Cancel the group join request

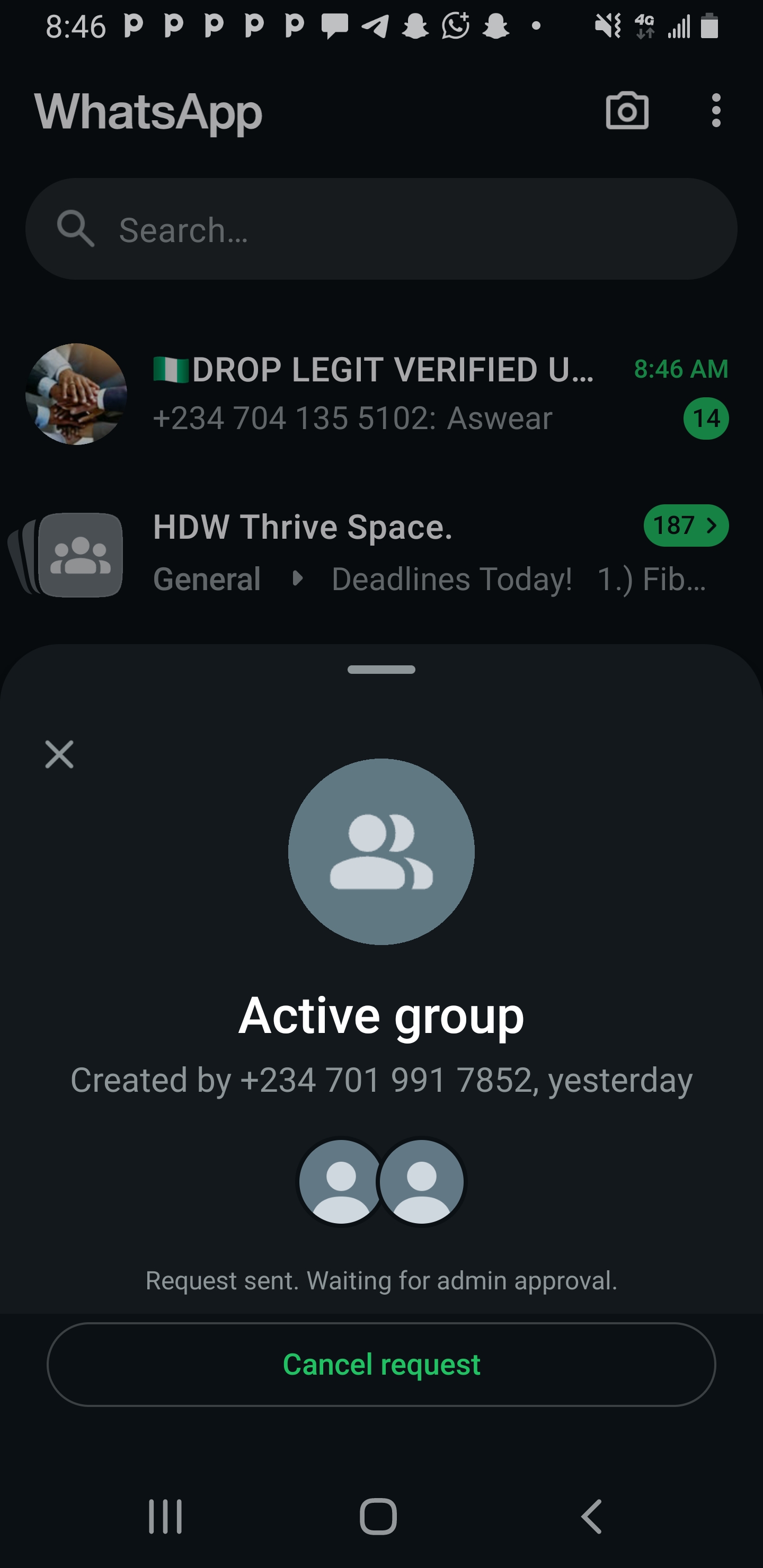coord(381,1364)
